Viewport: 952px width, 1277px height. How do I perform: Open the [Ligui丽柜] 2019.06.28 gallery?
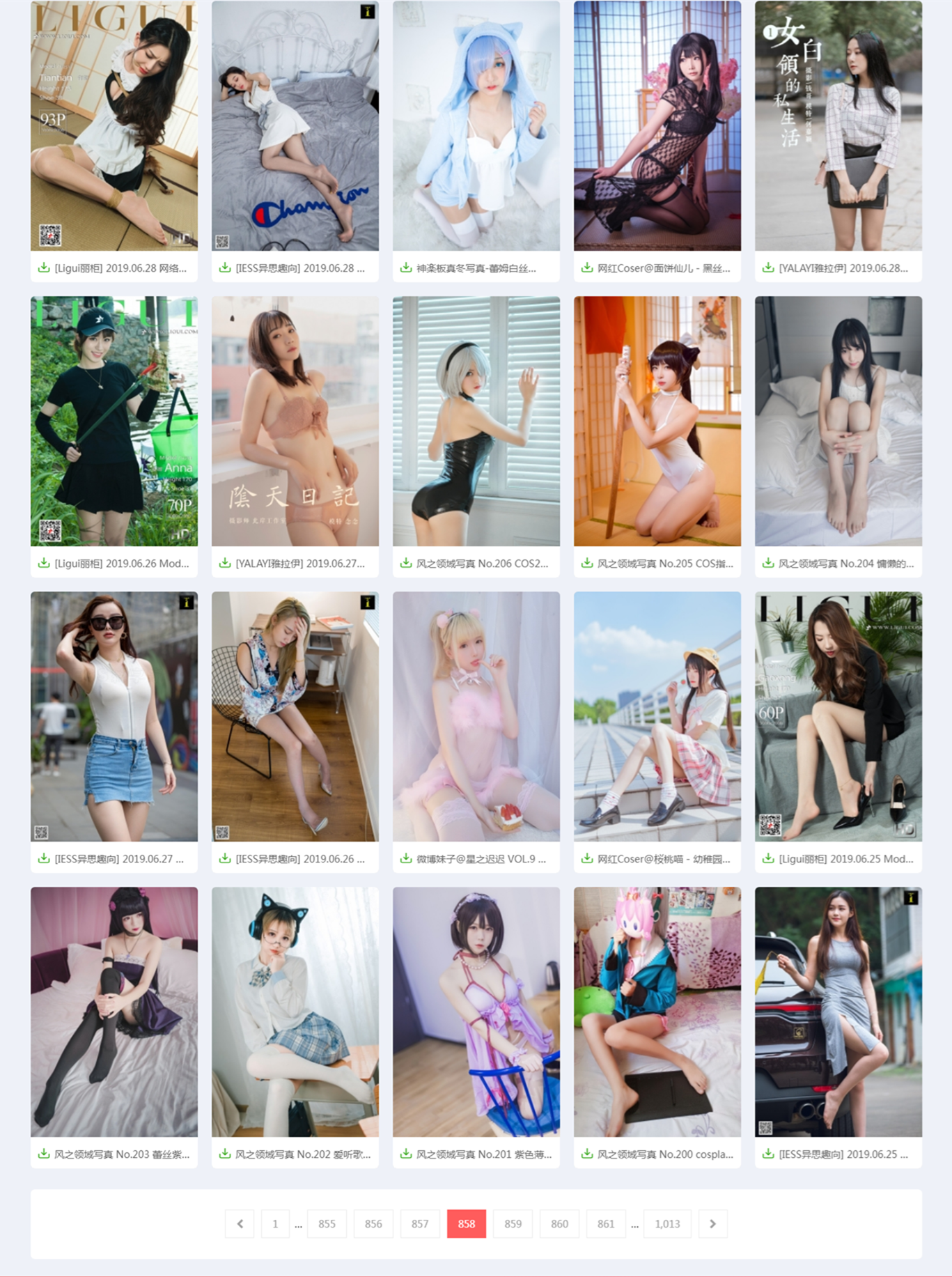[120, 268]
